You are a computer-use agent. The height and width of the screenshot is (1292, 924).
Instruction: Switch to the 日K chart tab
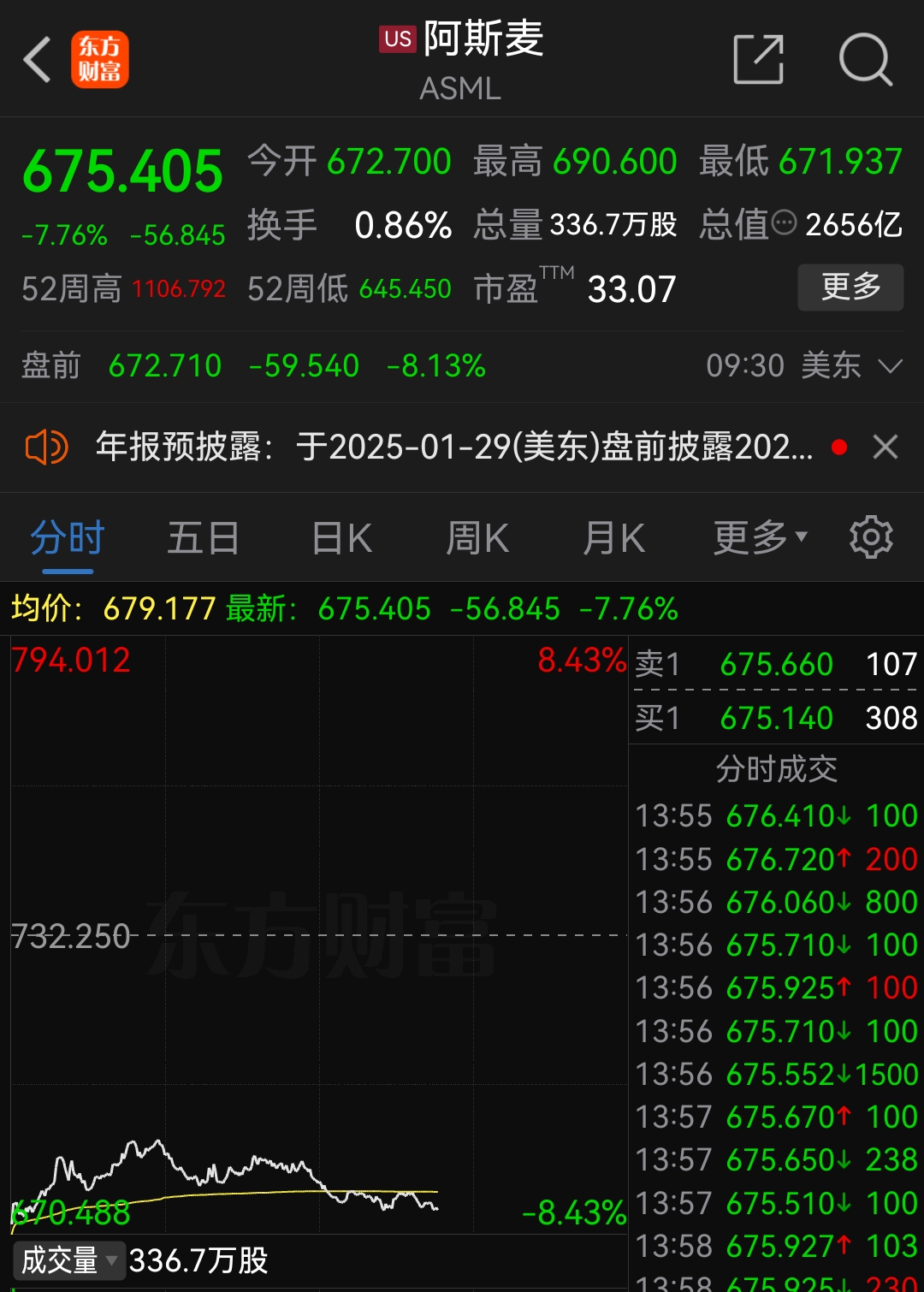pyautogui.click(x=341, y=539)
